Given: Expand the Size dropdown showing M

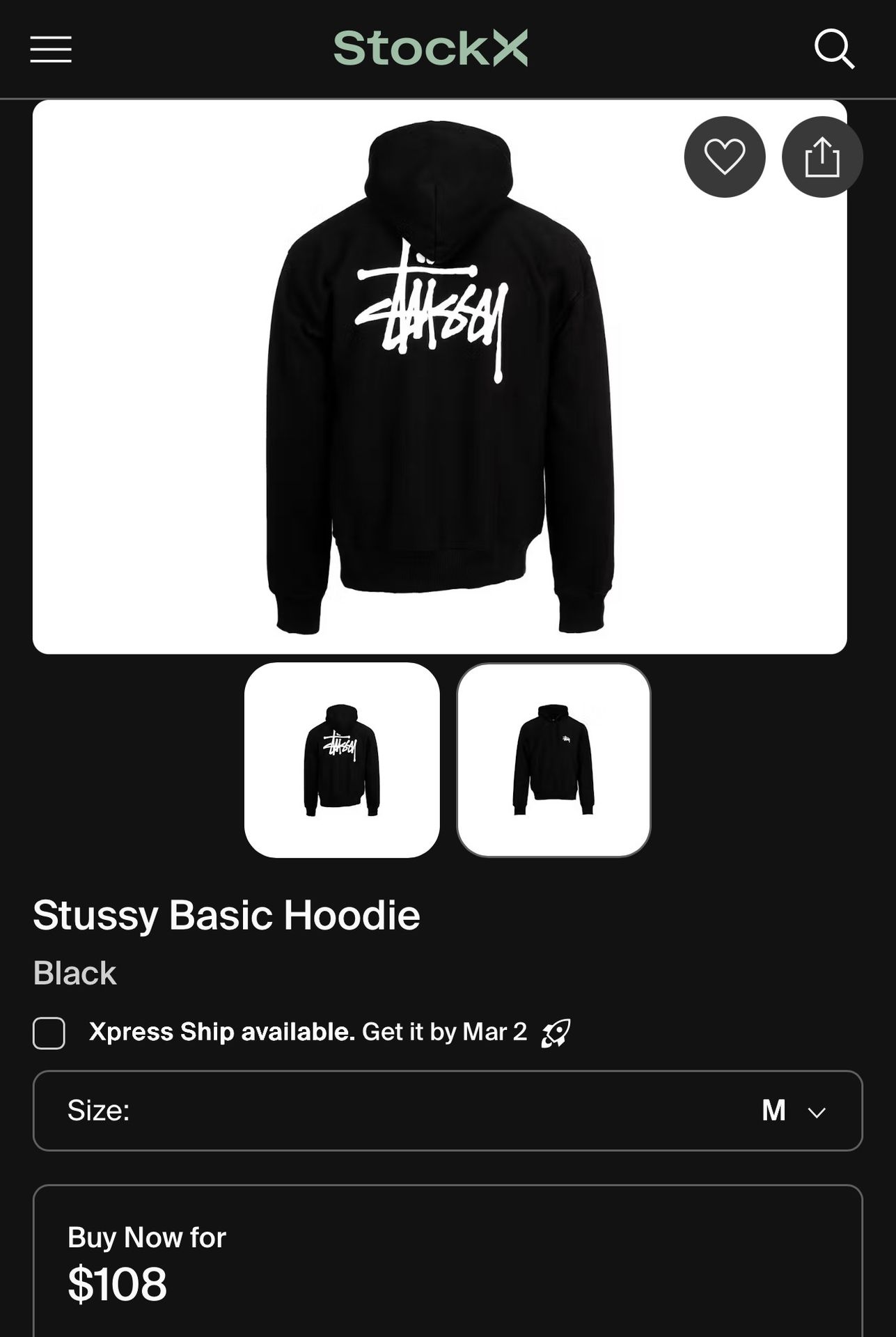Looking at the screenshot, I should tap(448, 1111).
